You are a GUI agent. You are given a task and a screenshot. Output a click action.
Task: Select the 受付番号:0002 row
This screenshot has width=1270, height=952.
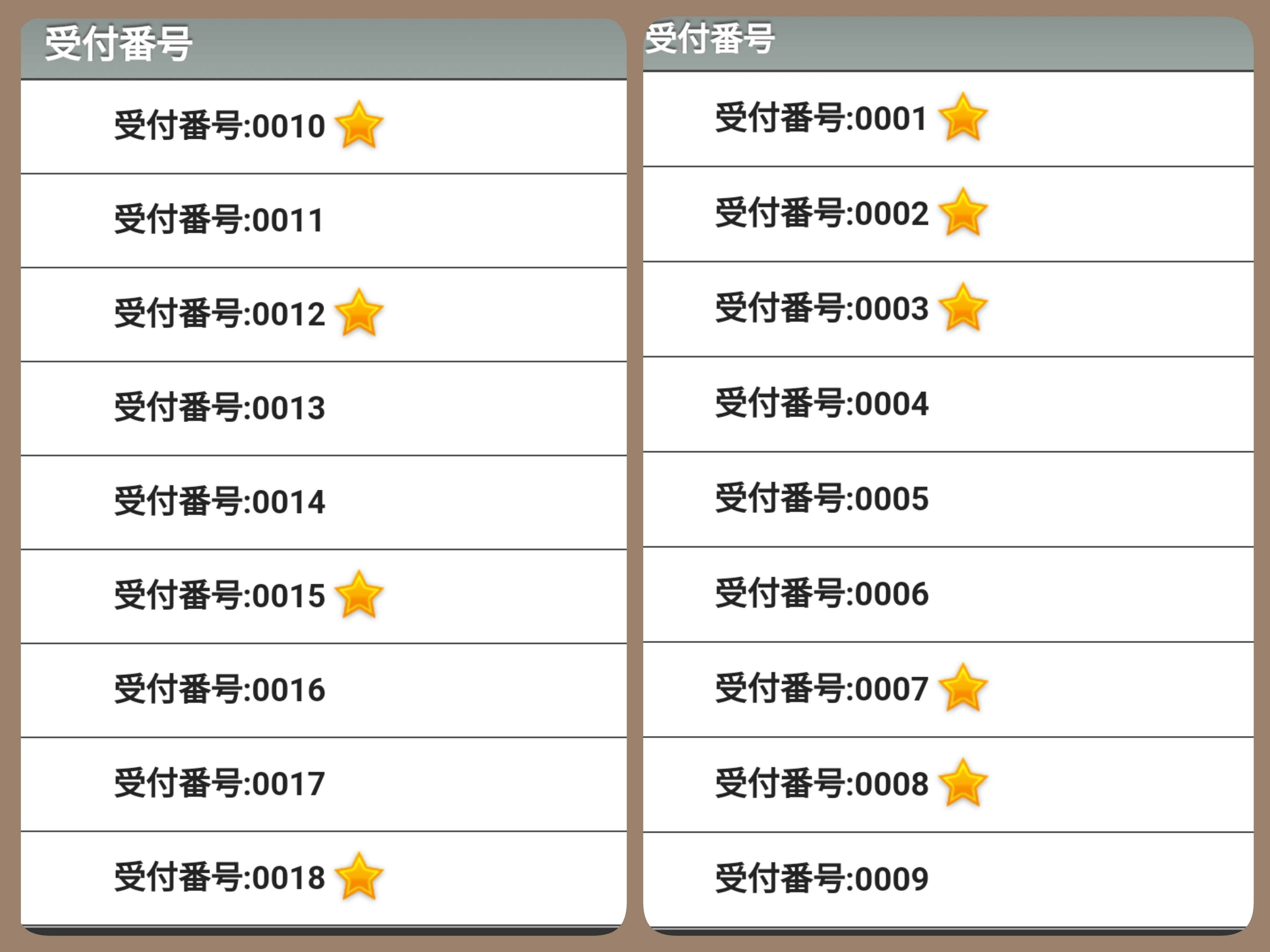[821, 214]
